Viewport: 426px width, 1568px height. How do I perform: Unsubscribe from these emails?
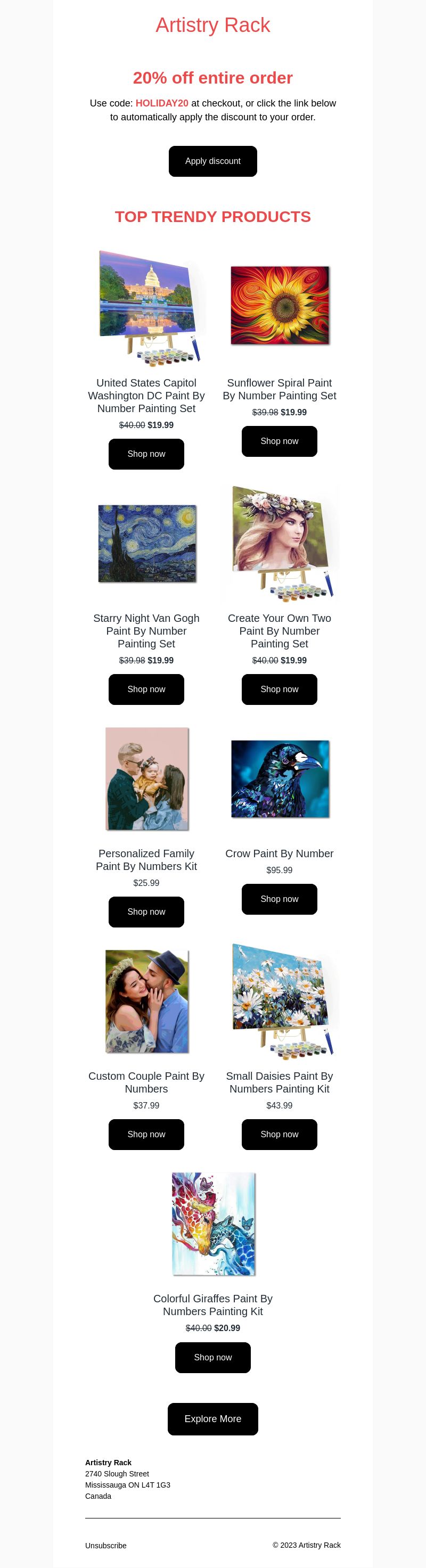point(106,1546)
